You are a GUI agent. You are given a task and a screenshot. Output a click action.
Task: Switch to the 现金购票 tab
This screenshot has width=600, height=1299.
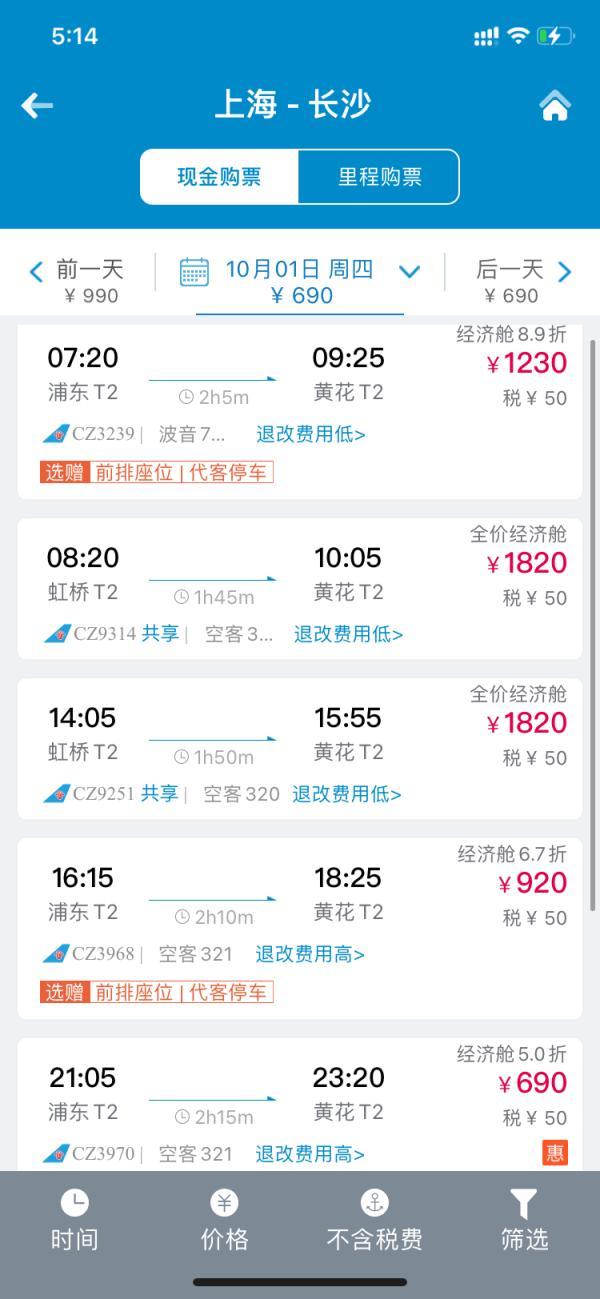(x=219, y=177)
